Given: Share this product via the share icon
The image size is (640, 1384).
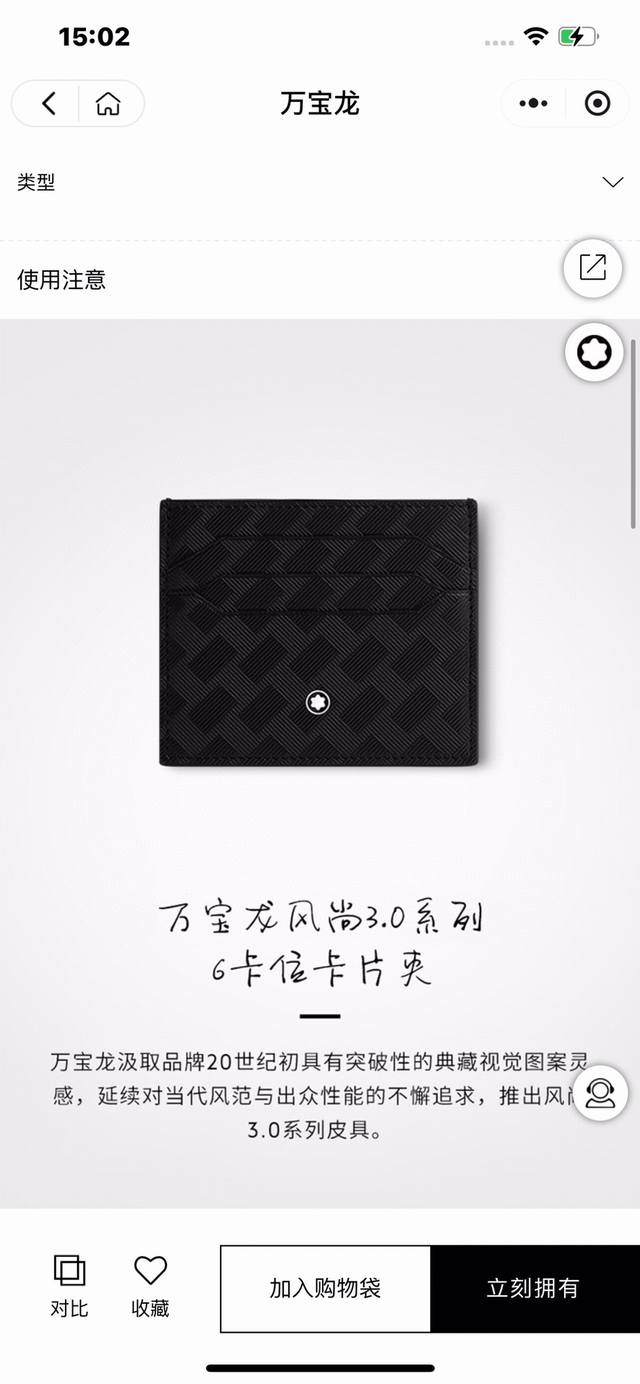Looking at the screenshot, I should tap(593, 268).
